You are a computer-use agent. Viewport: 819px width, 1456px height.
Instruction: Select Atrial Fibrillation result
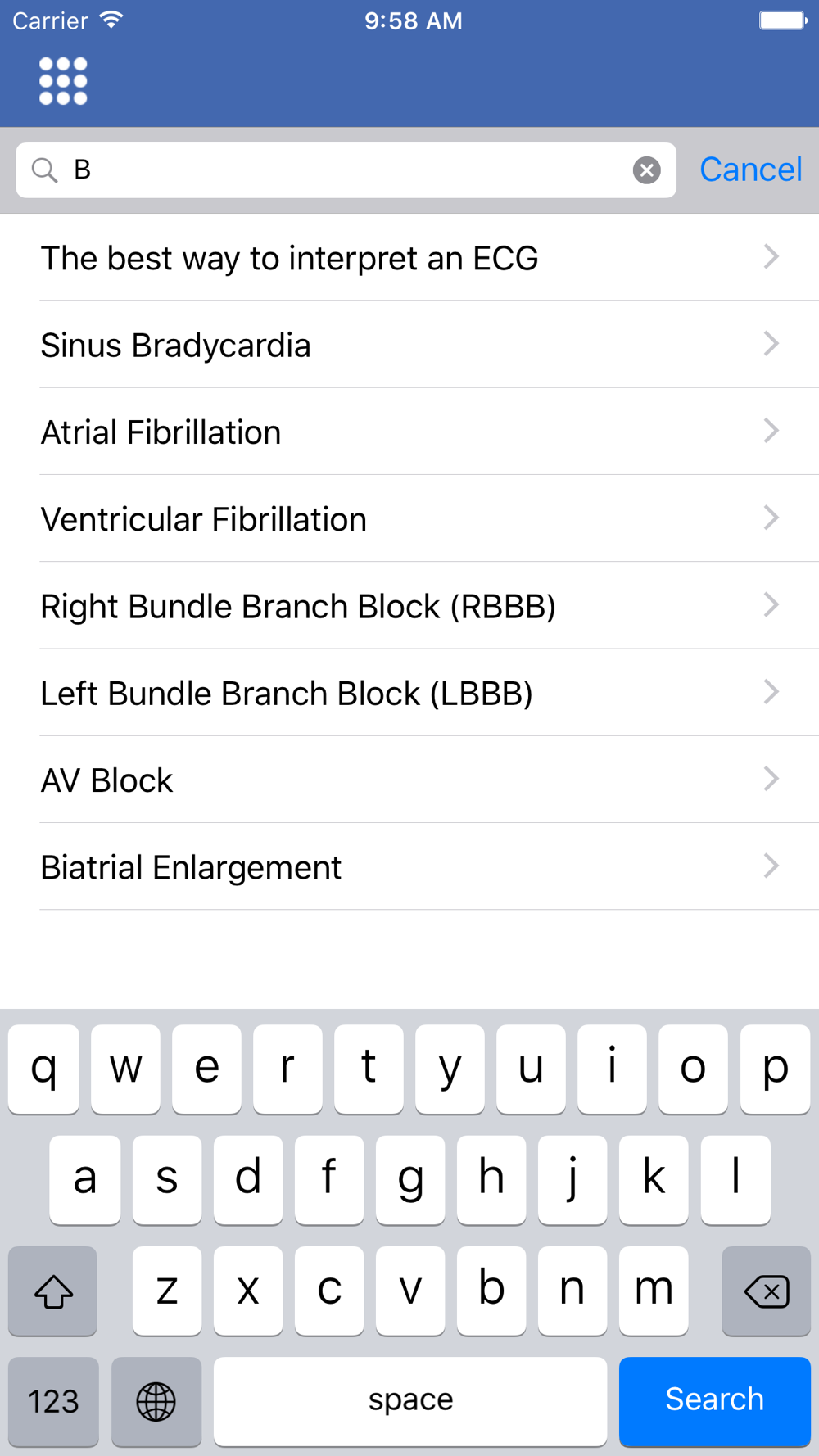point(409,432)
